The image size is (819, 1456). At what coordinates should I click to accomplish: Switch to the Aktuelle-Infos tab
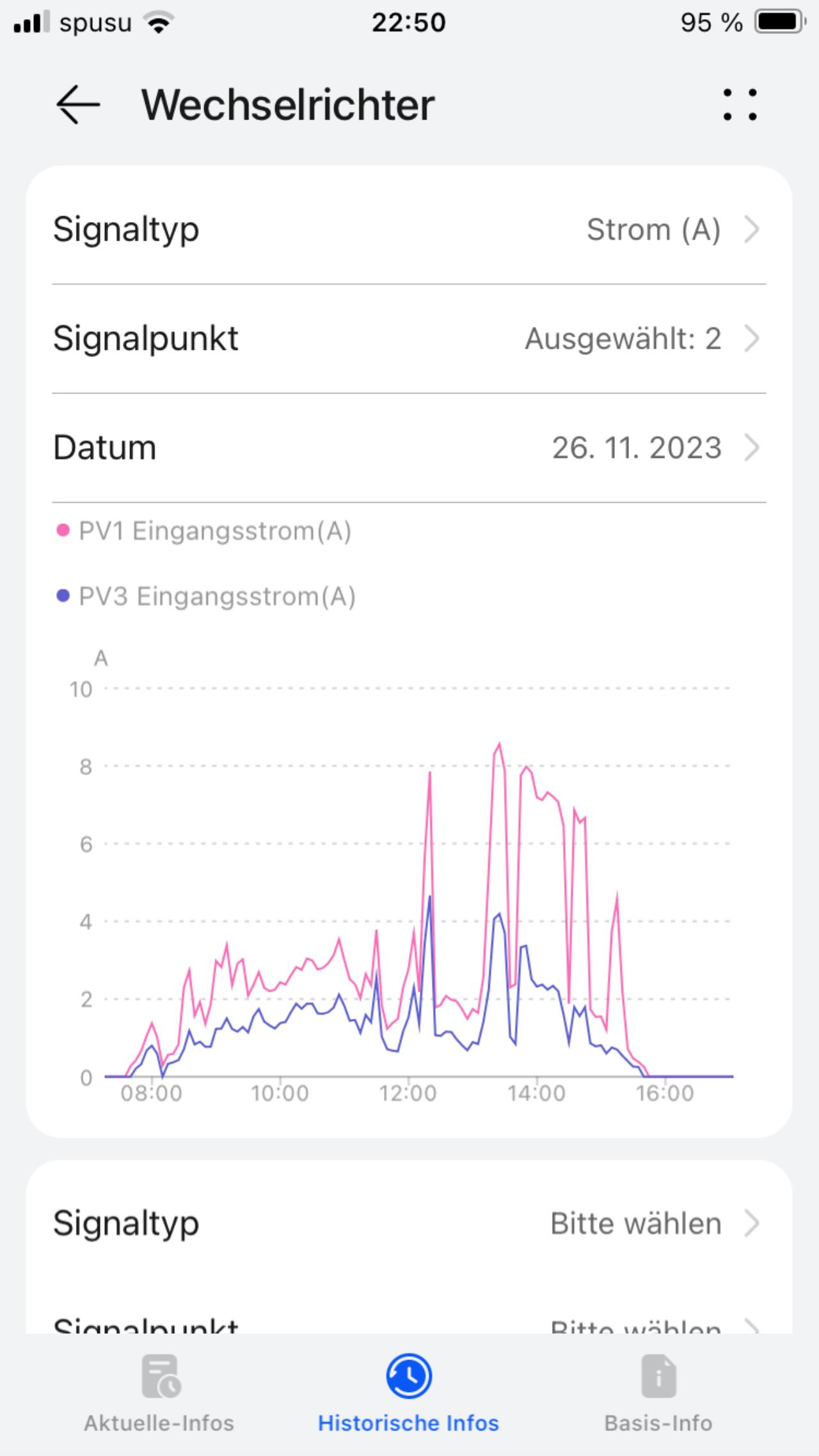(159, 1395)
